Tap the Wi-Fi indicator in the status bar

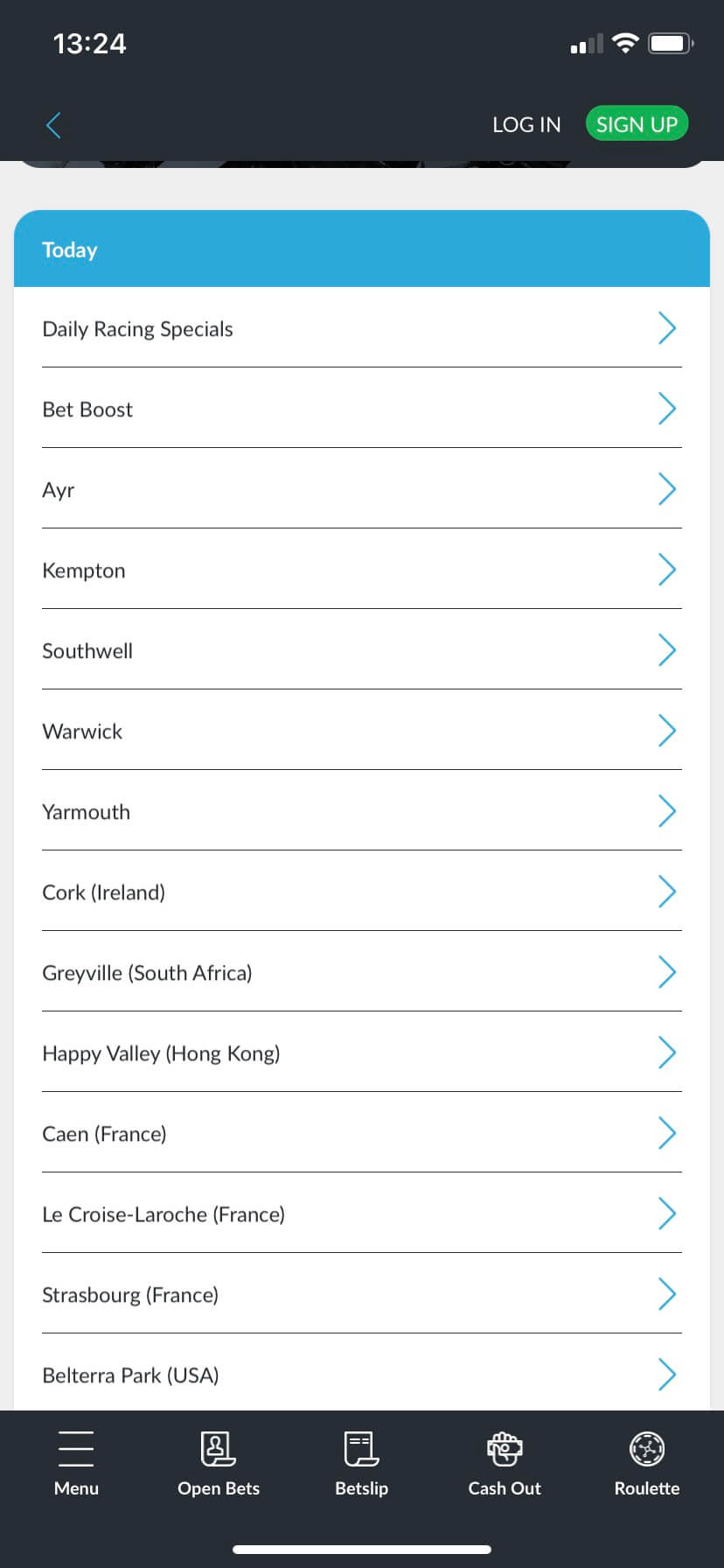[x=626, y=42]
